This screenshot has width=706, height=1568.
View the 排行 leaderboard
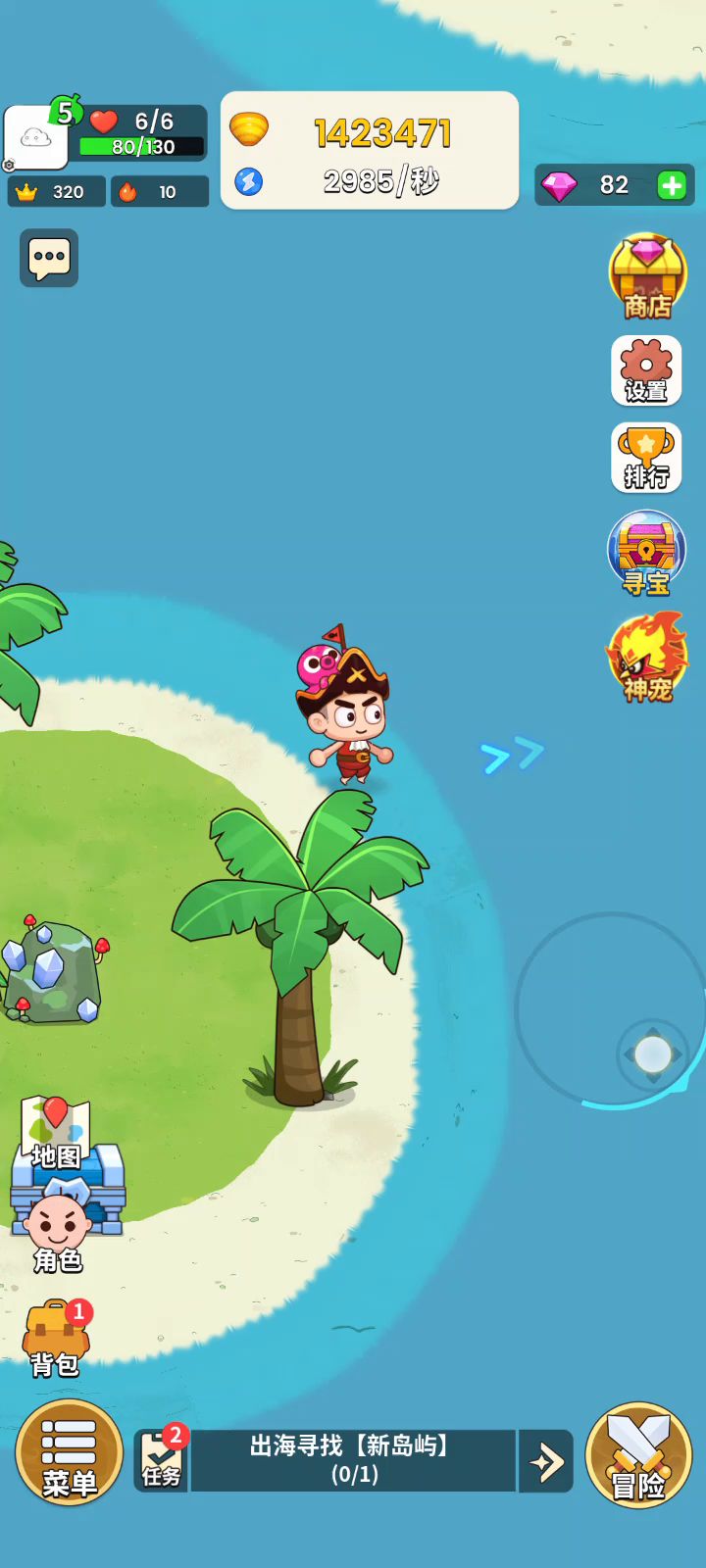(646, 458)
